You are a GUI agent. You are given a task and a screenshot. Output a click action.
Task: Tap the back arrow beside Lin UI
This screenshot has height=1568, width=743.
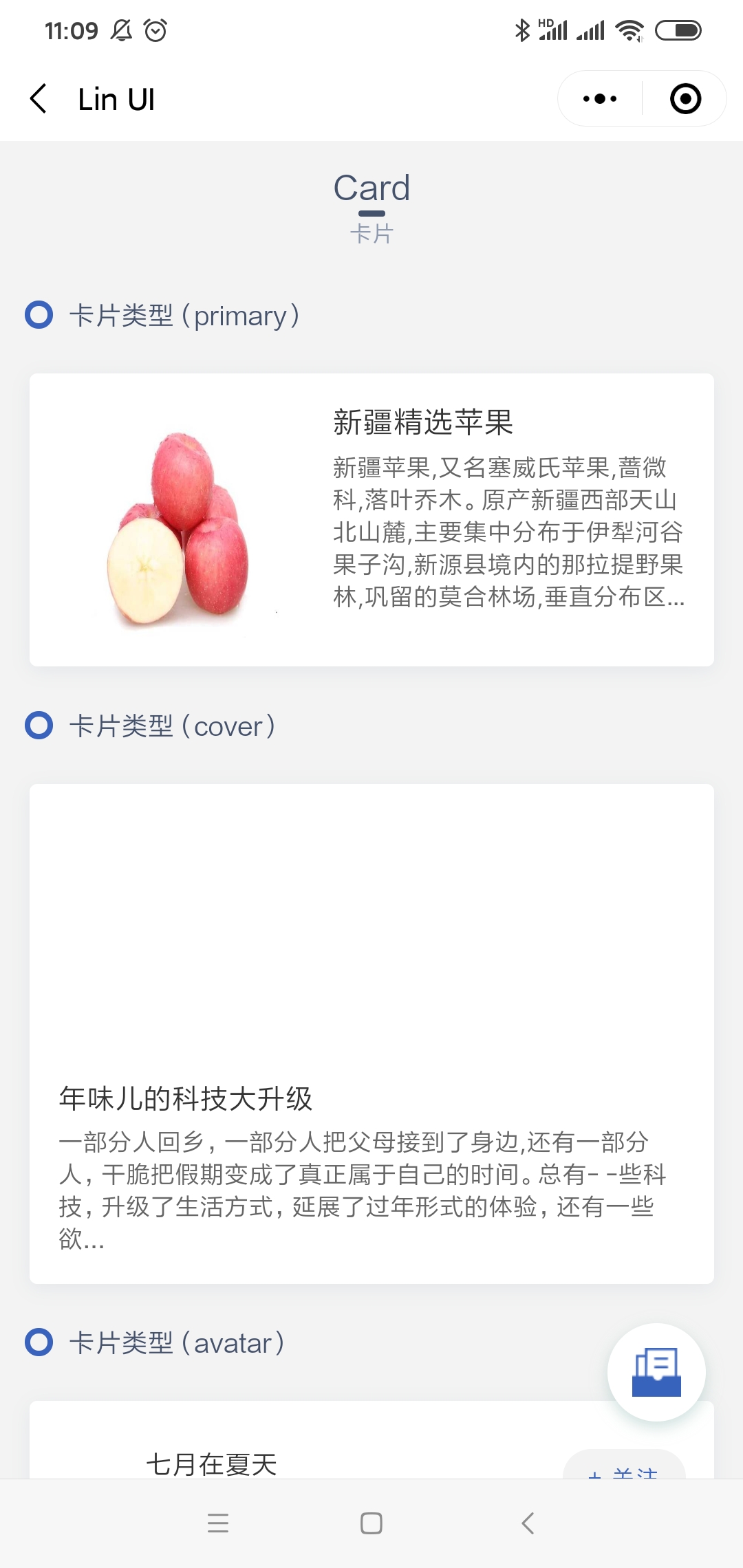coord(38,98)
